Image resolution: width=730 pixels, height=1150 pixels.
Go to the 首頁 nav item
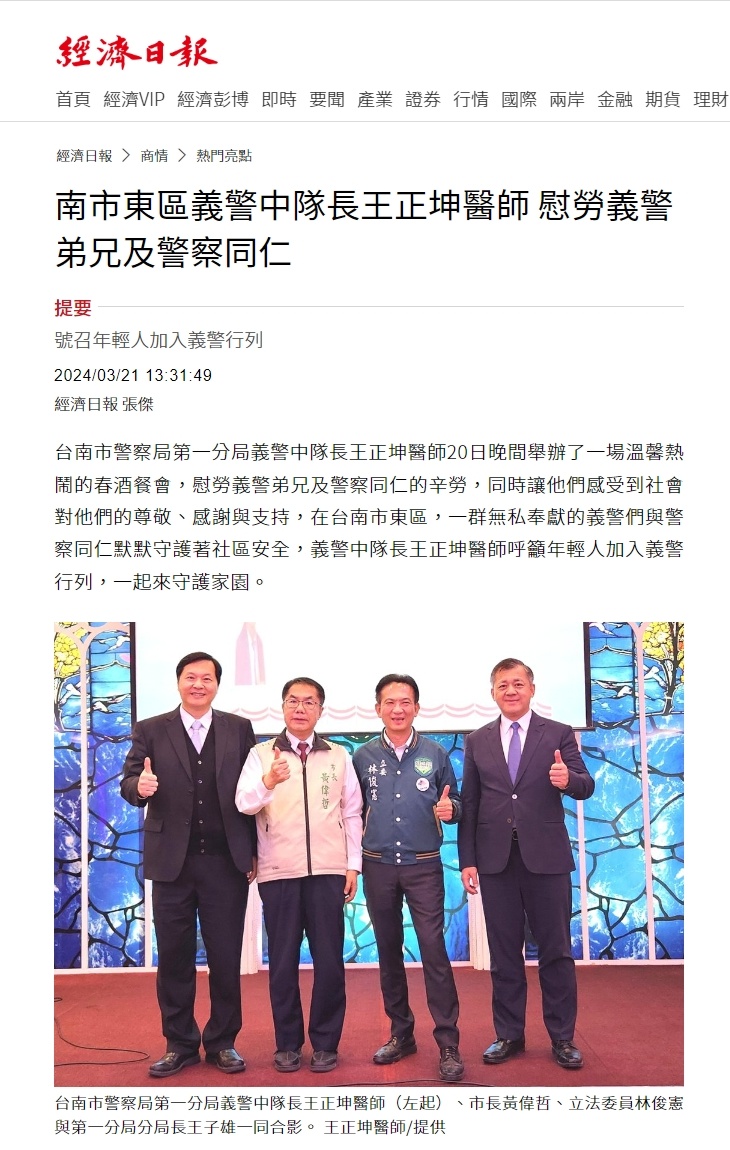[x=73, y=99]
